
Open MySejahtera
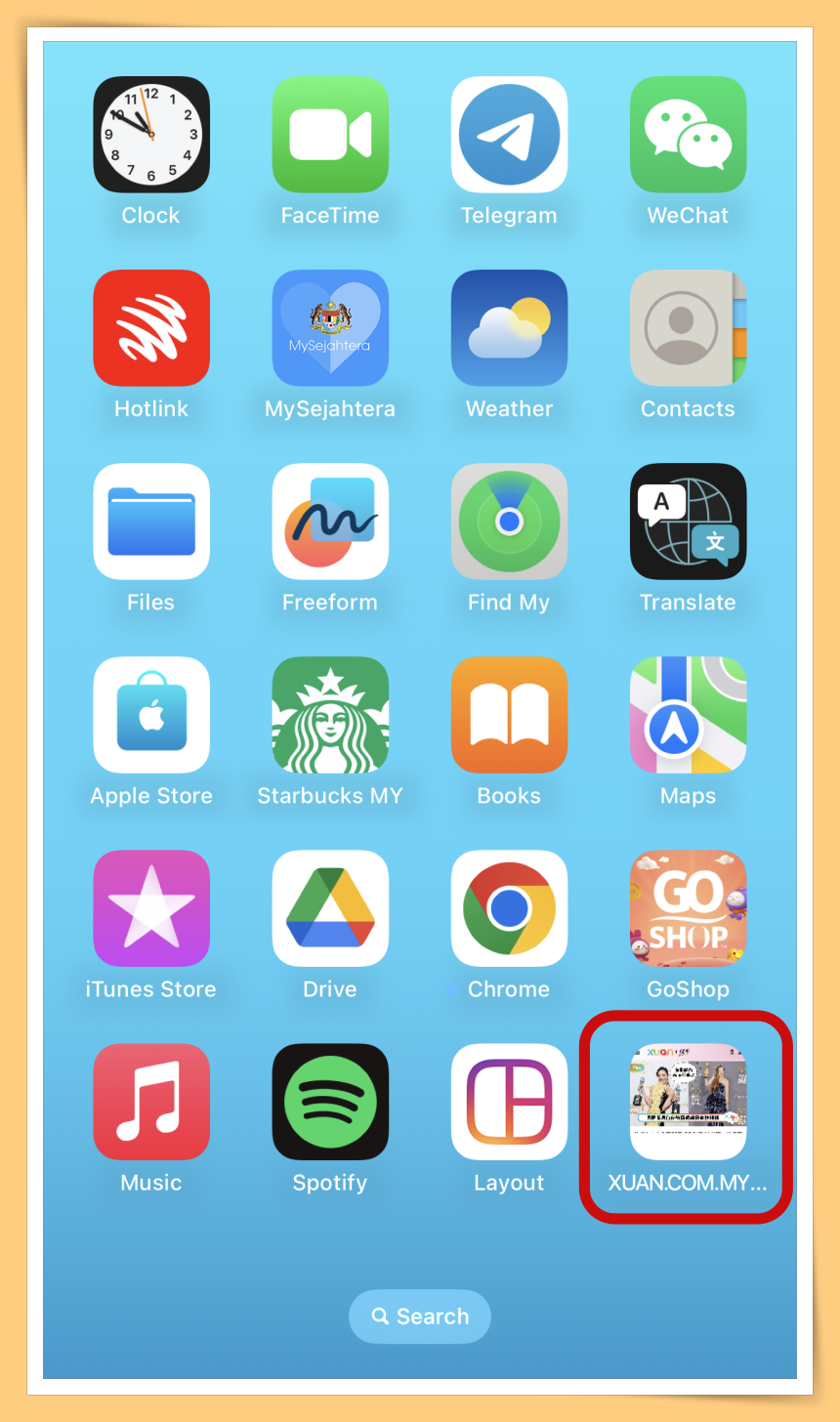click(x=330, y=328)
